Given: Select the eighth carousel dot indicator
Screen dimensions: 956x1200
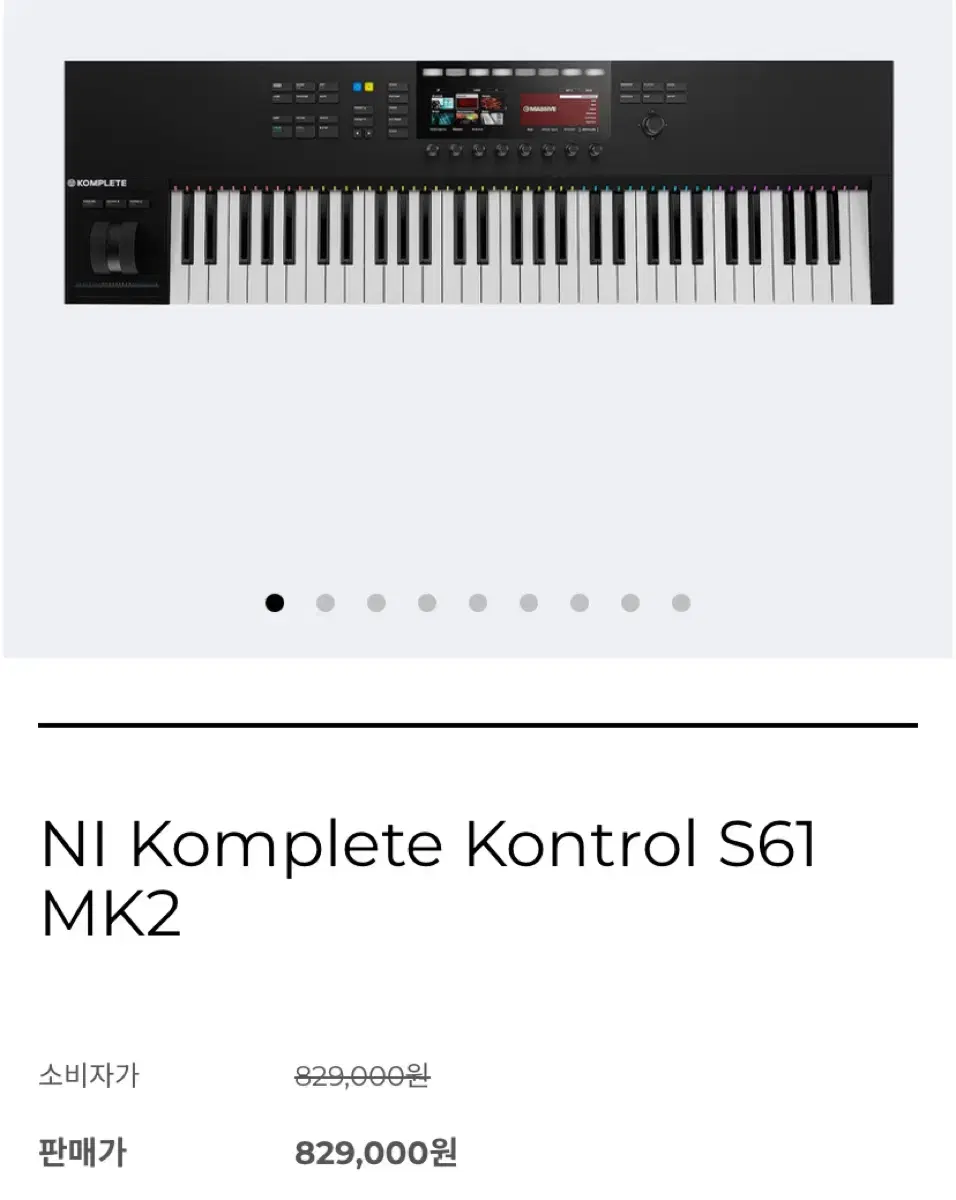Looking at the screenshot, I should pos(629,602).
